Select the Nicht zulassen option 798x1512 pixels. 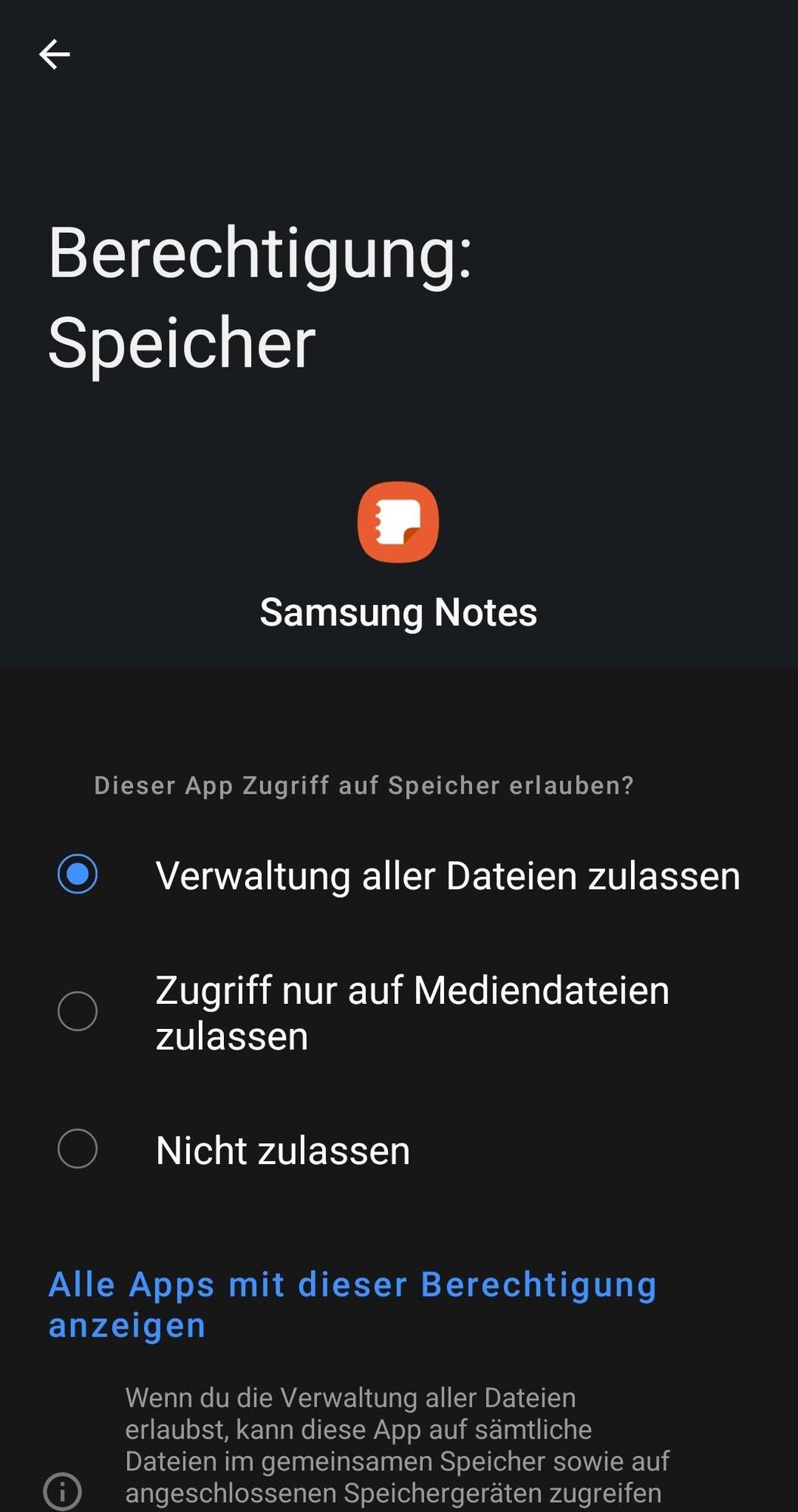click(78, 1149)
